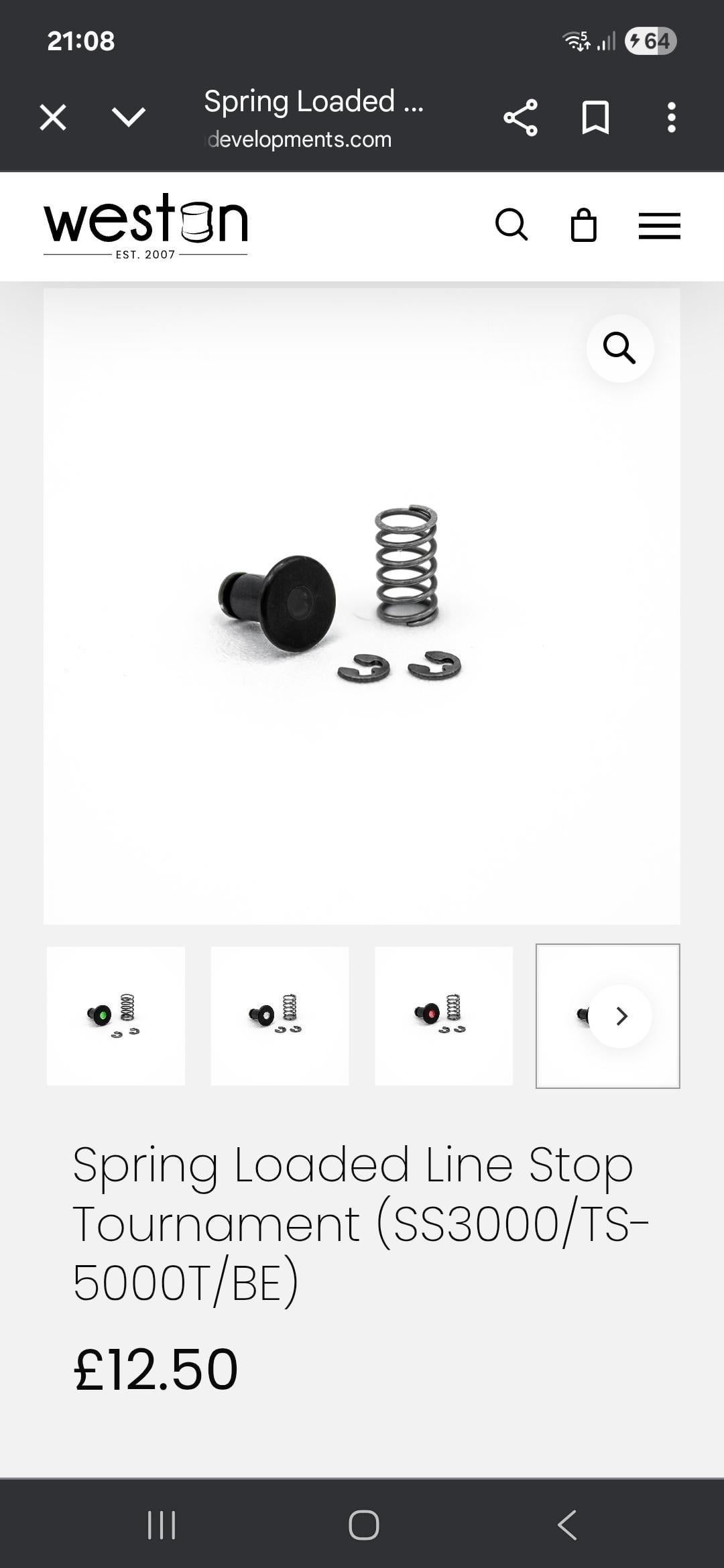Go back with the system back button
The width and height of the screenshot is (724, 1568).
pyautogui.click(x=566, y=1525)
